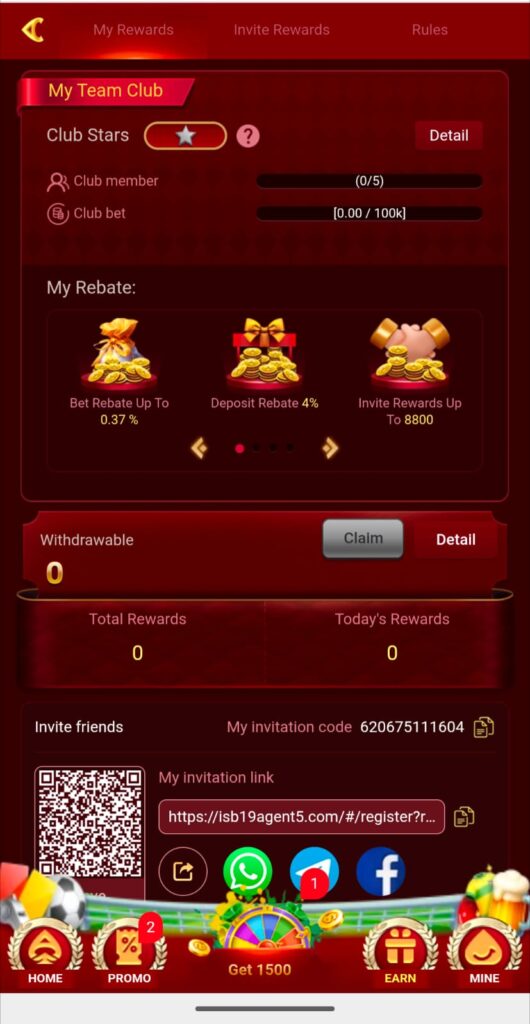Tap the Club Stars help question mark
This screenshot has width=530, height=1024.
(x=248, y=136)
